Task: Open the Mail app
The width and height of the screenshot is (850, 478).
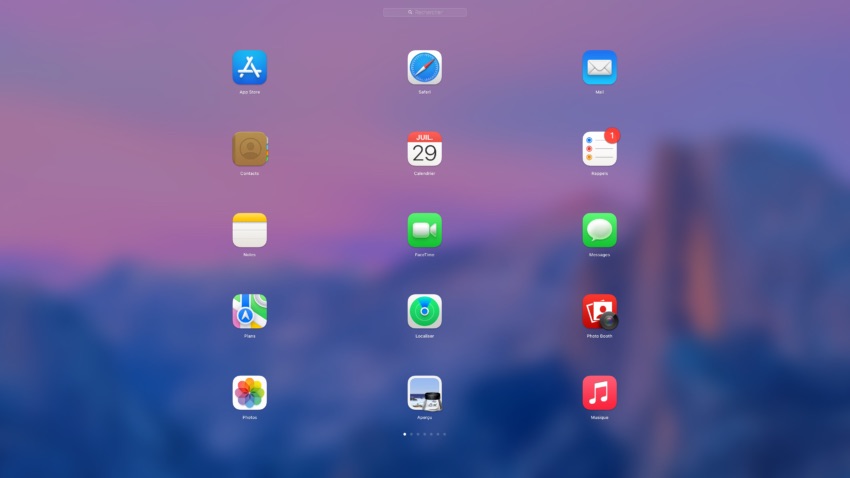Action: coord(599,68)
